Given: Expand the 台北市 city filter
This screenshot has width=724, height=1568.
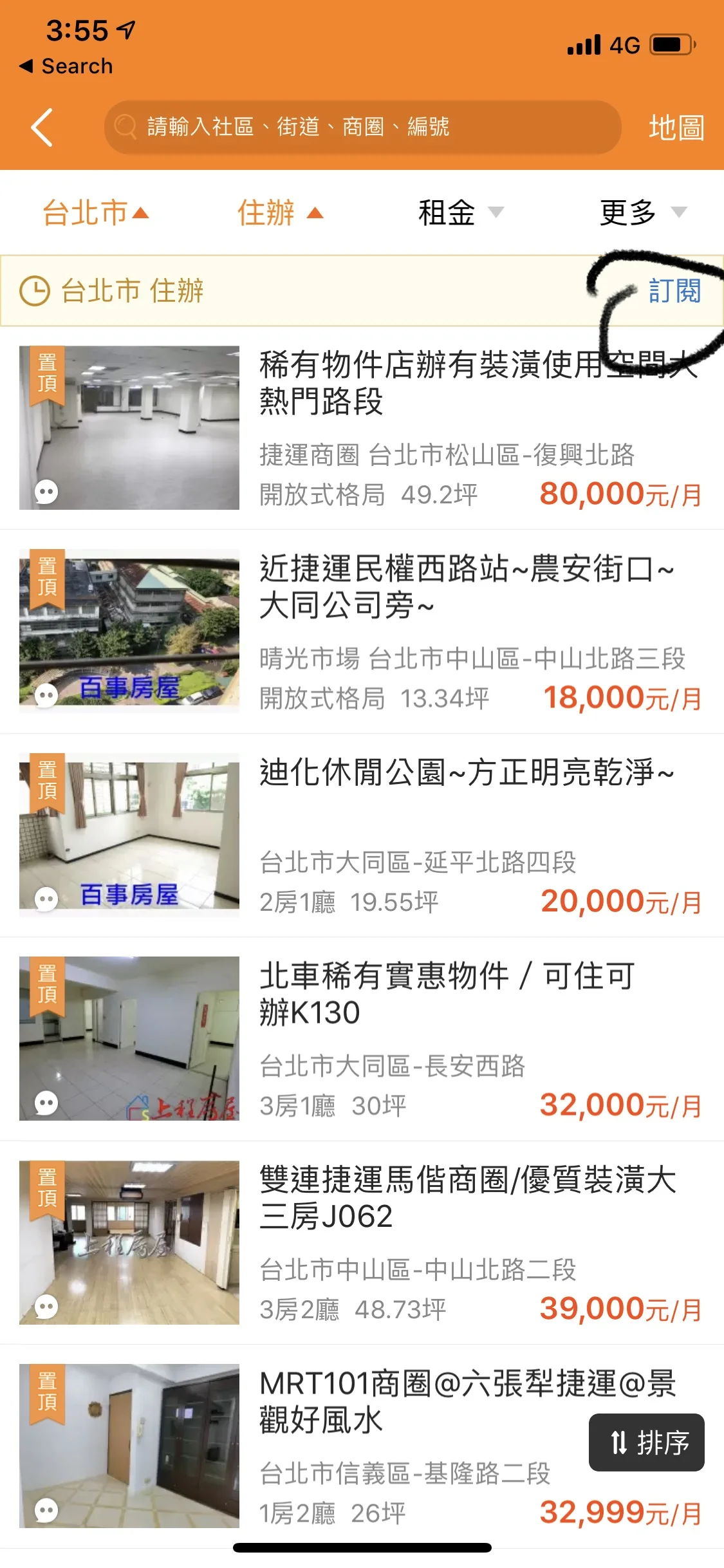Looking at the screenshot, I should (95, 213).
